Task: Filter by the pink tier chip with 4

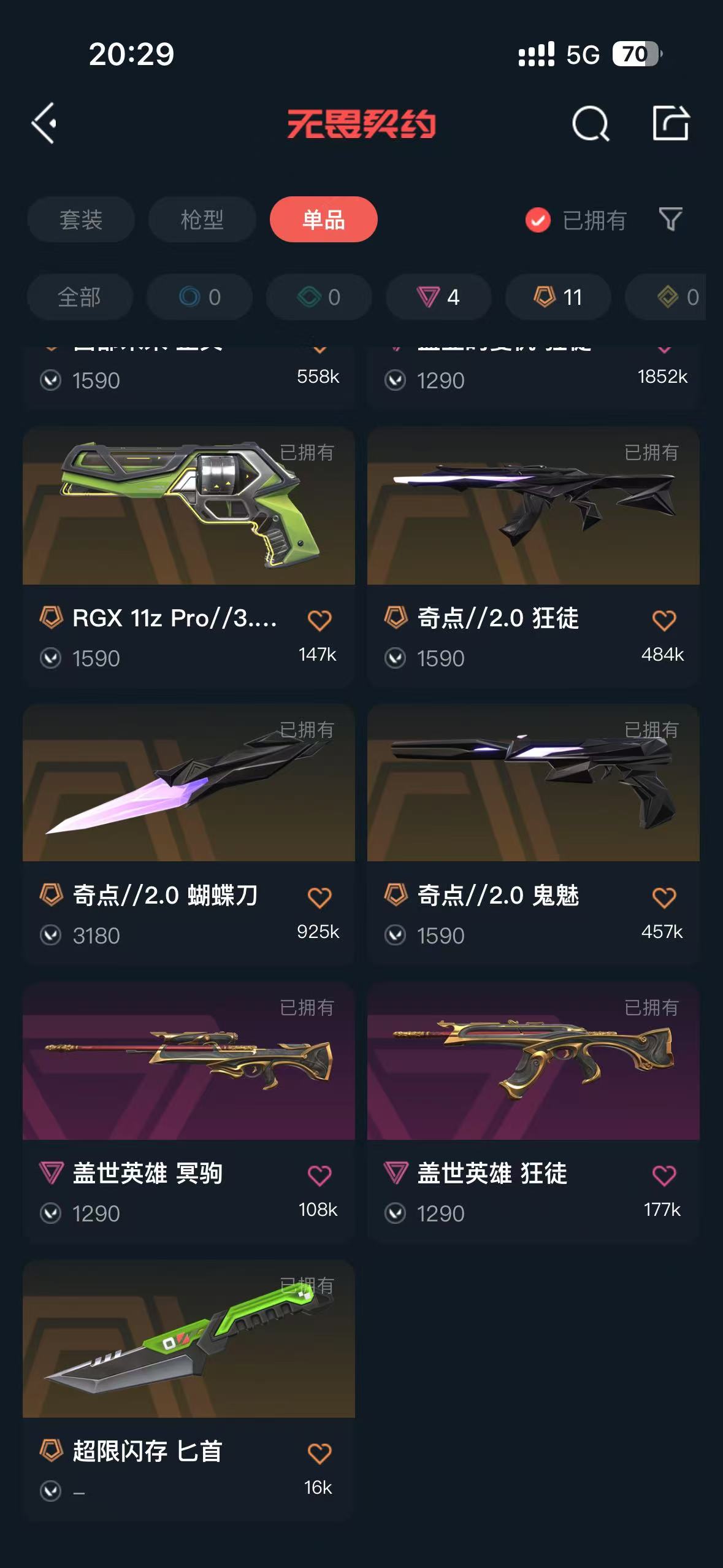Action: pyautogui.click(x=438, y=298)
